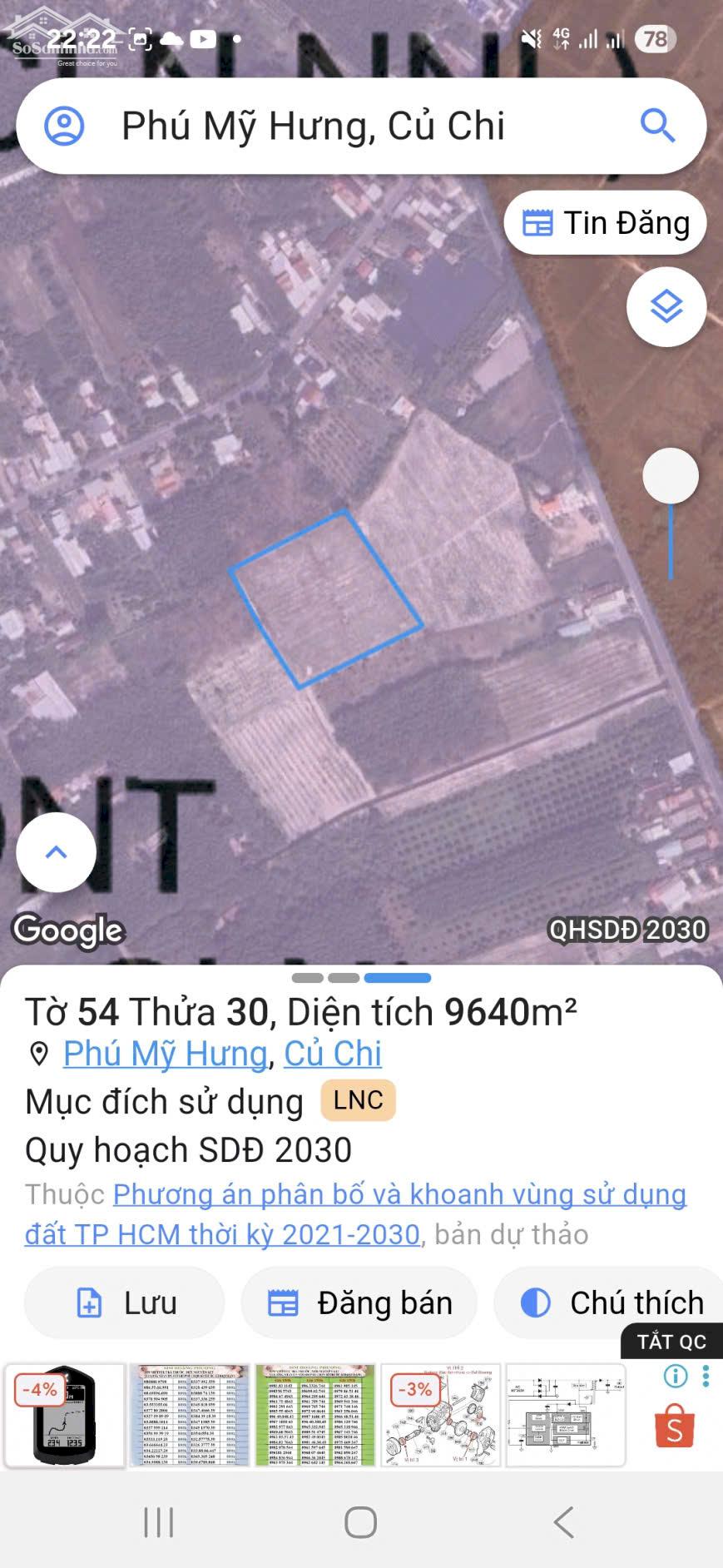The image size is (723, 1568).
Task: Tap the search icon in the search bar
Action: (657, 126)
